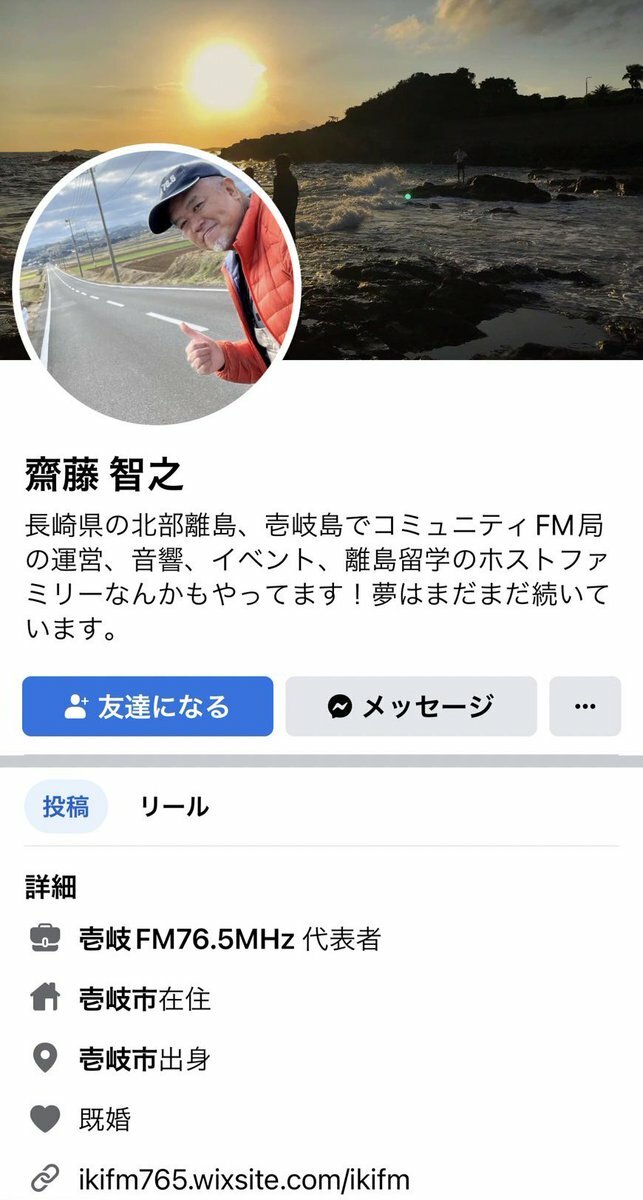Send a message via メッセージ button
Screen dimensions: 643x1200
click(x=411, y=707)
